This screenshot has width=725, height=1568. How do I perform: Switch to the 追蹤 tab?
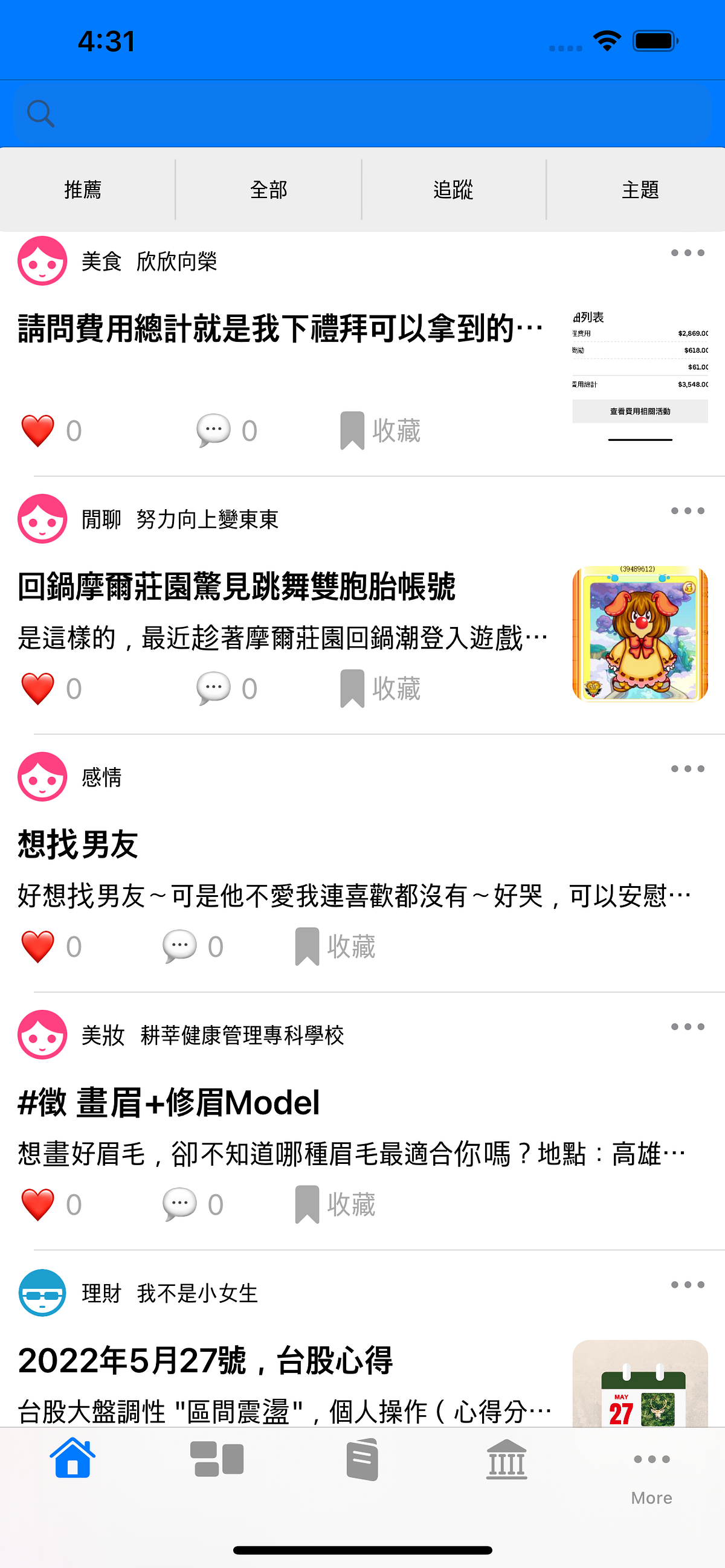click(453, 190)
